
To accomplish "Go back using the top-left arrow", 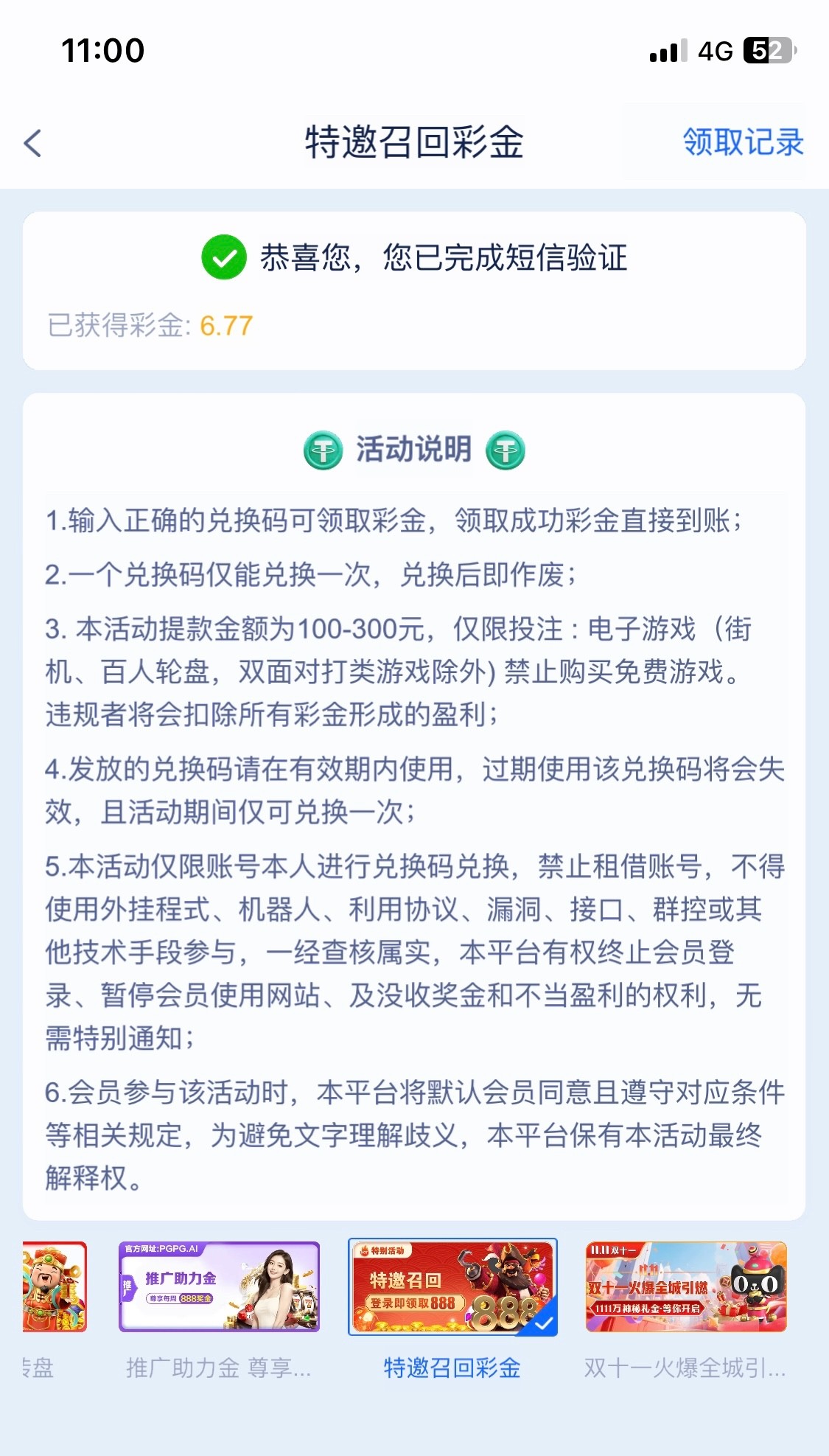I will [x=33, y=143].
